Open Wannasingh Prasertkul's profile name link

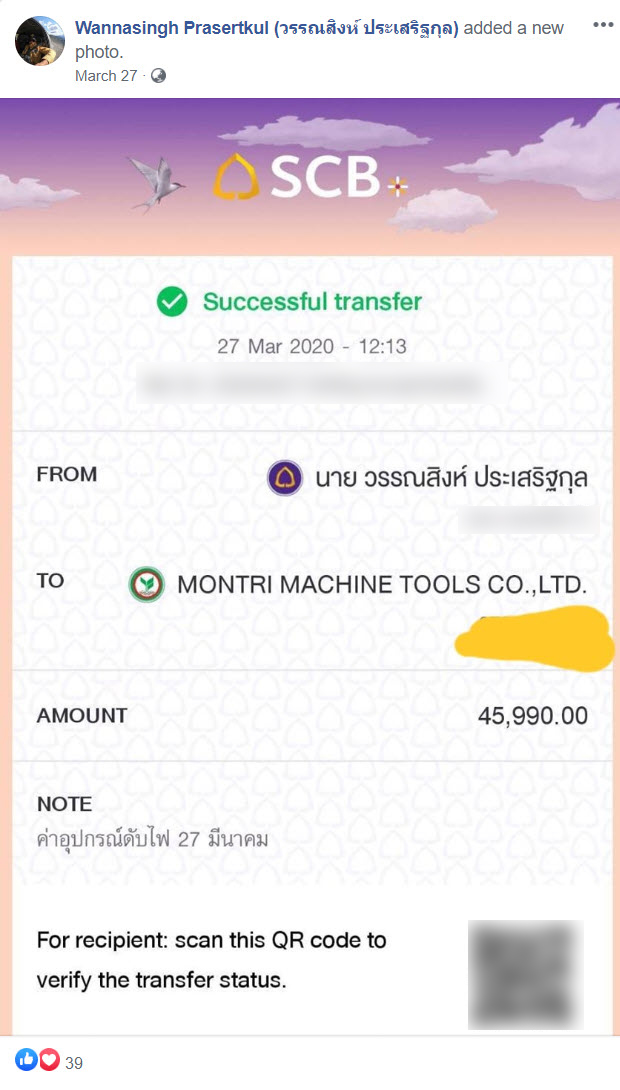267,28
